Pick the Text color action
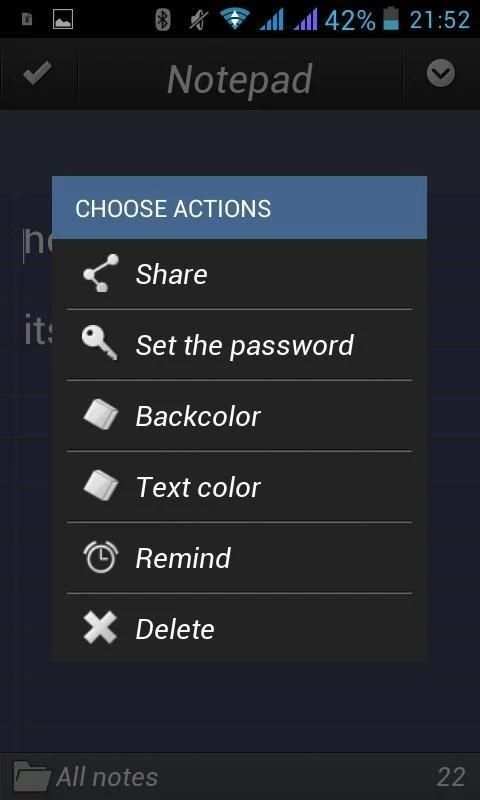 [x=239, y=487]
